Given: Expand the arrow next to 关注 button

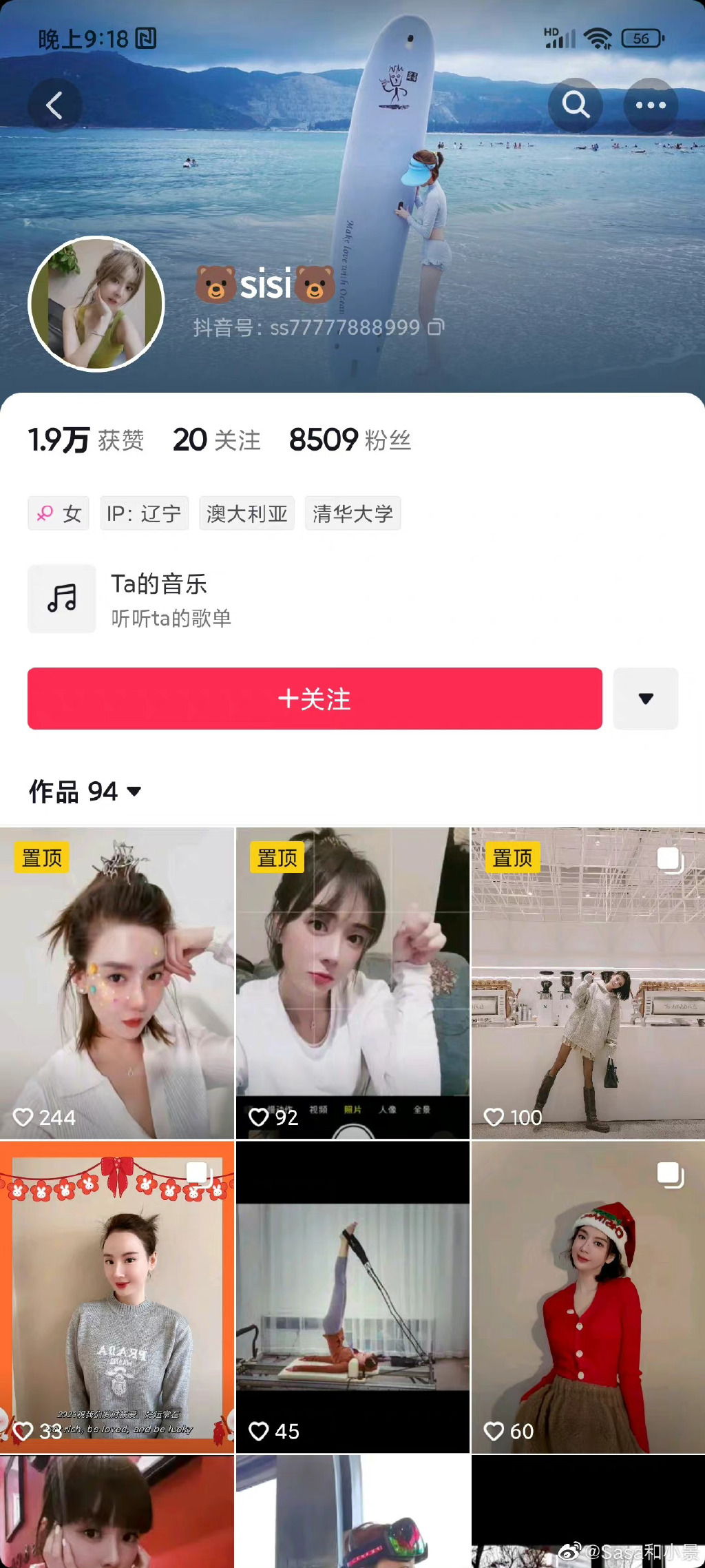Looking at the screenshot, I should pyautogui.click(x=646, y=699).
